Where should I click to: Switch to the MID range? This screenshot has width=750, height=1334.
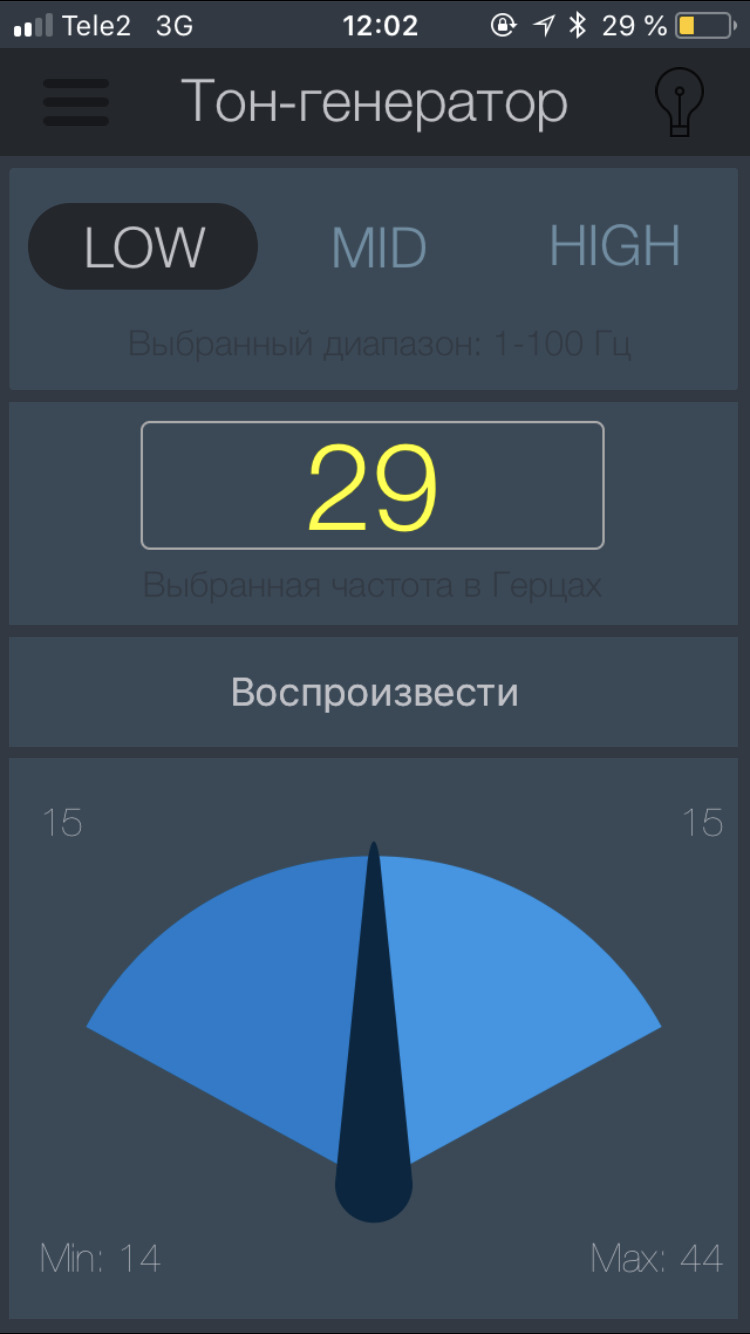click(x=379, y=248)
